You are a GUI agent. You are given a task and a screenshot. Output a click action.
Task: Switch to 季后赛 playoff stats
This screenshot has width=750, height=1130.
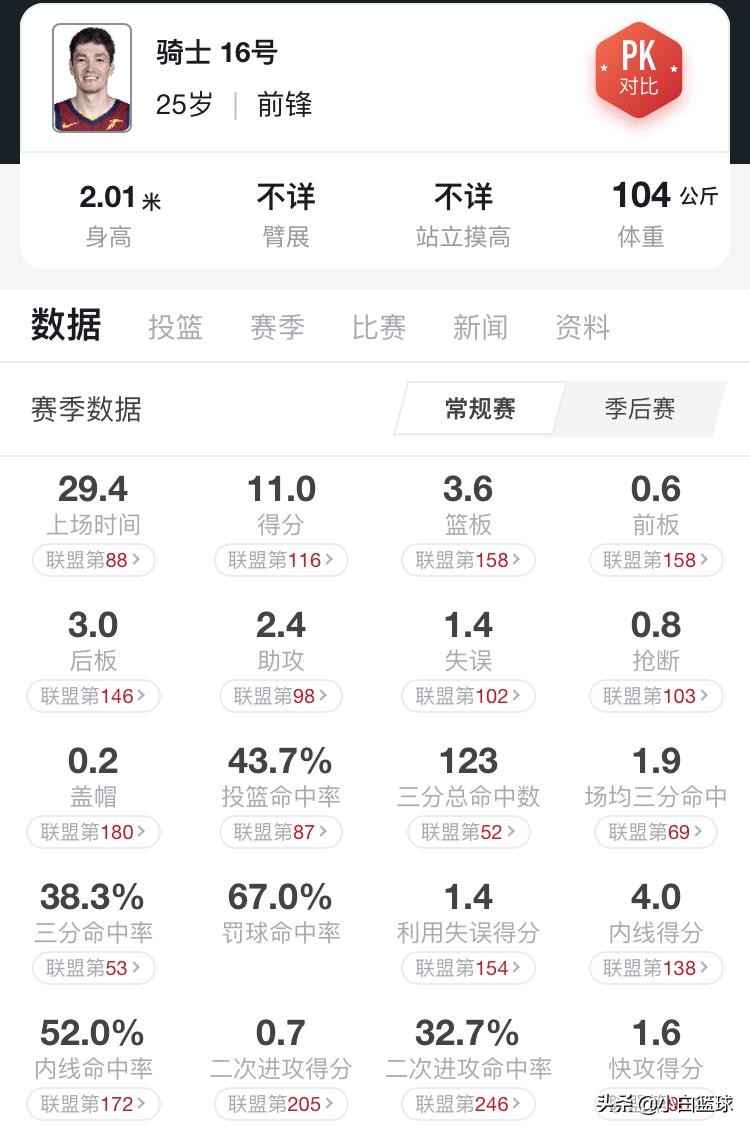pos(639,409)
